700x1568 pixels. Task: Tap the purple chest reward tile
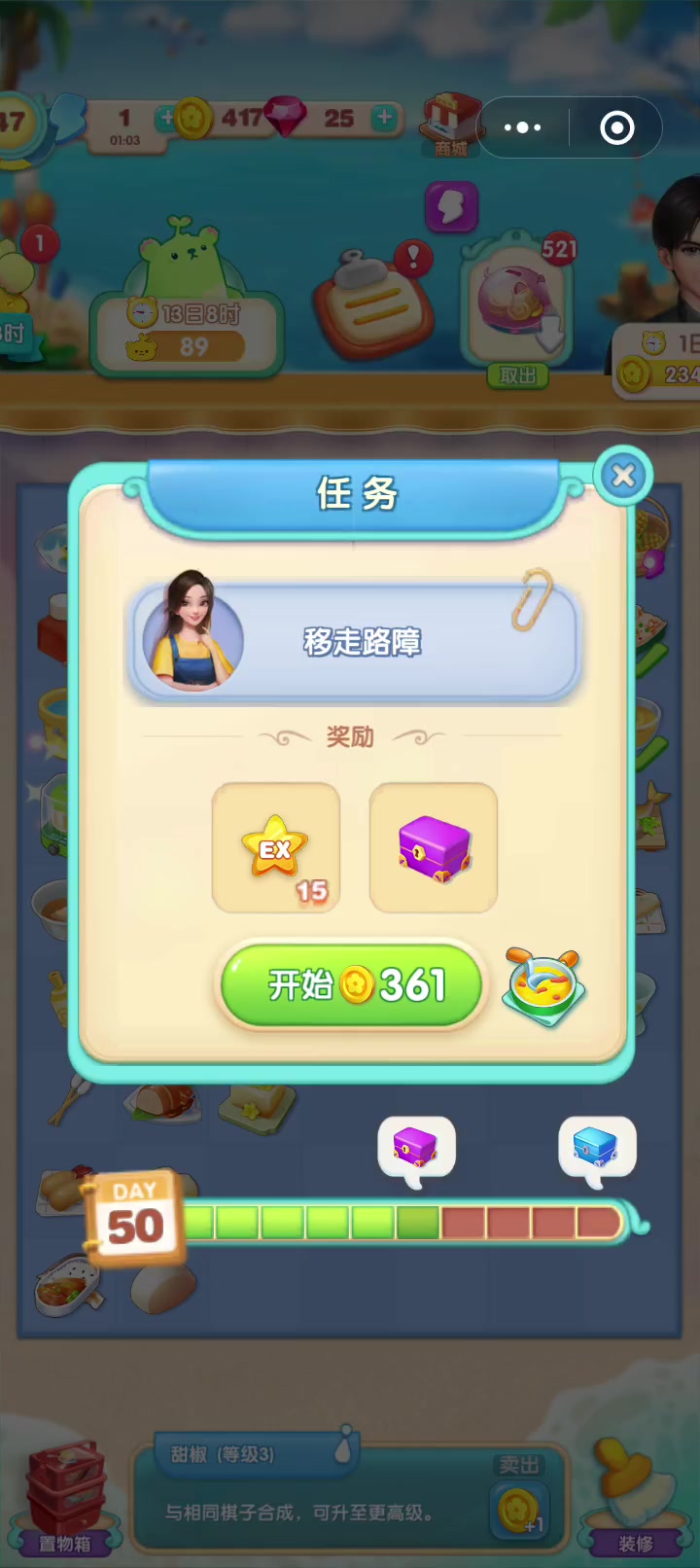pyautogui.click(x=434, y=848)
